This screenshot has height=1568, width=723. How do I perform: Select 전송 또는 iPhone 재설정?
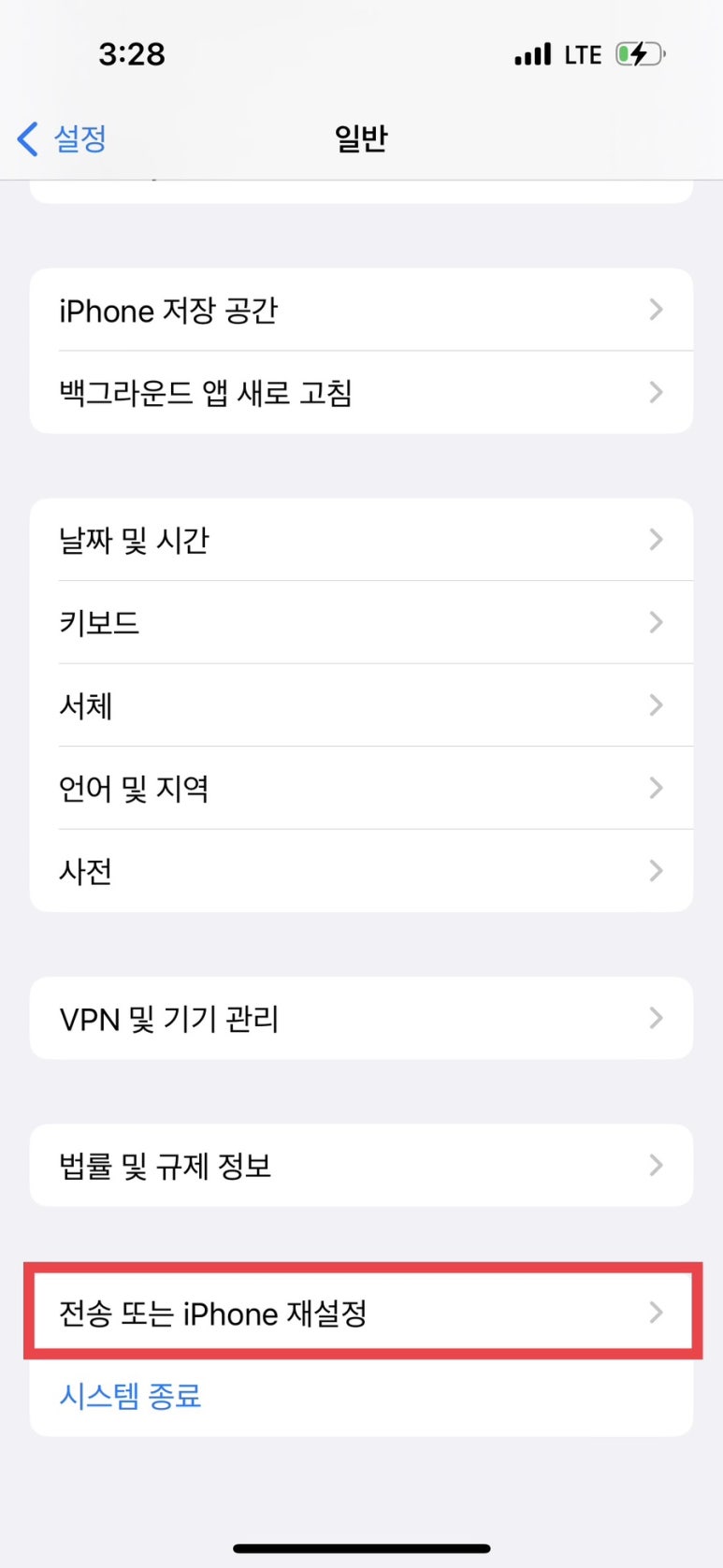(x=360, y=1313)
